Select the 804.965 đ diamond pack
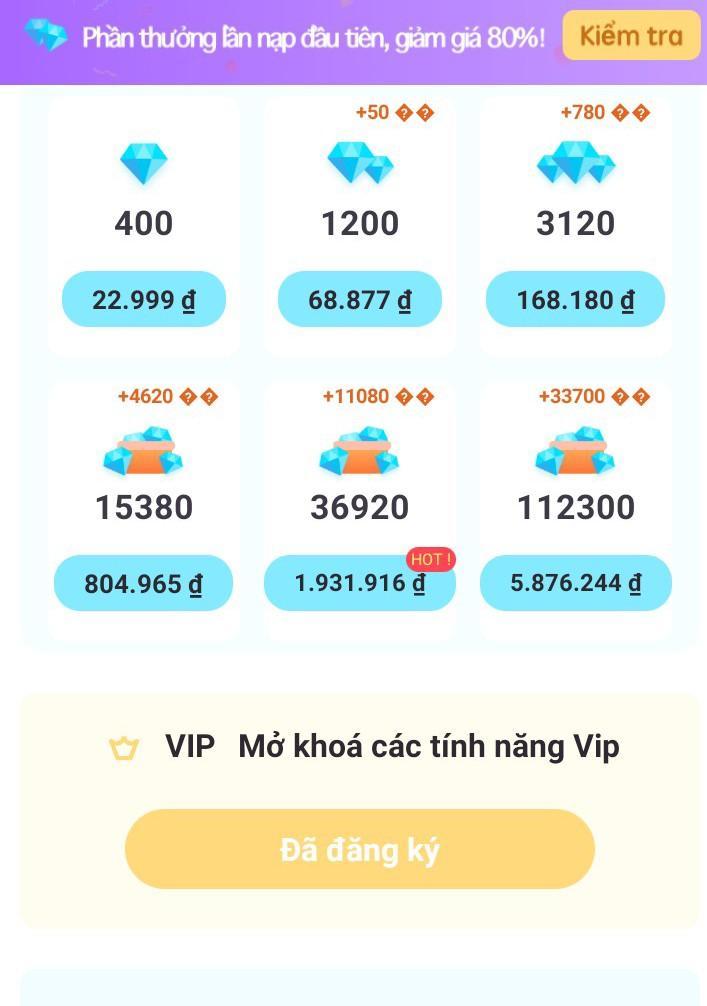Image resolution: width=707 pixels, height=1006 pixels. click(143, 583)
